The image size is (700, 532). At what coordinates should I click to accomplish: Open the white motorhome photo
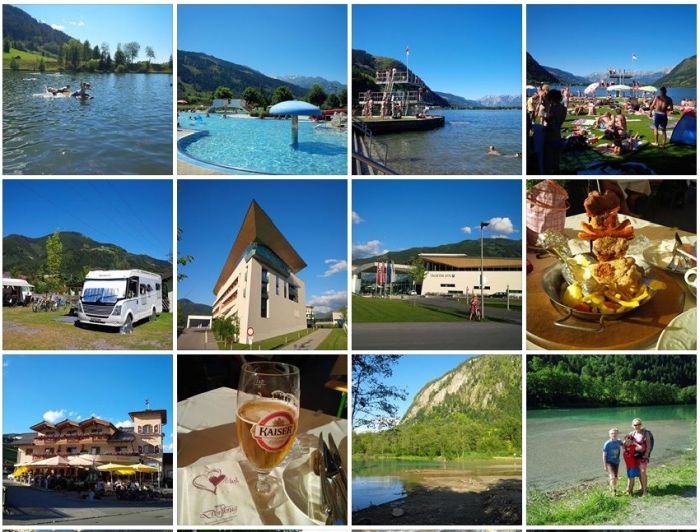coord(87,264)
